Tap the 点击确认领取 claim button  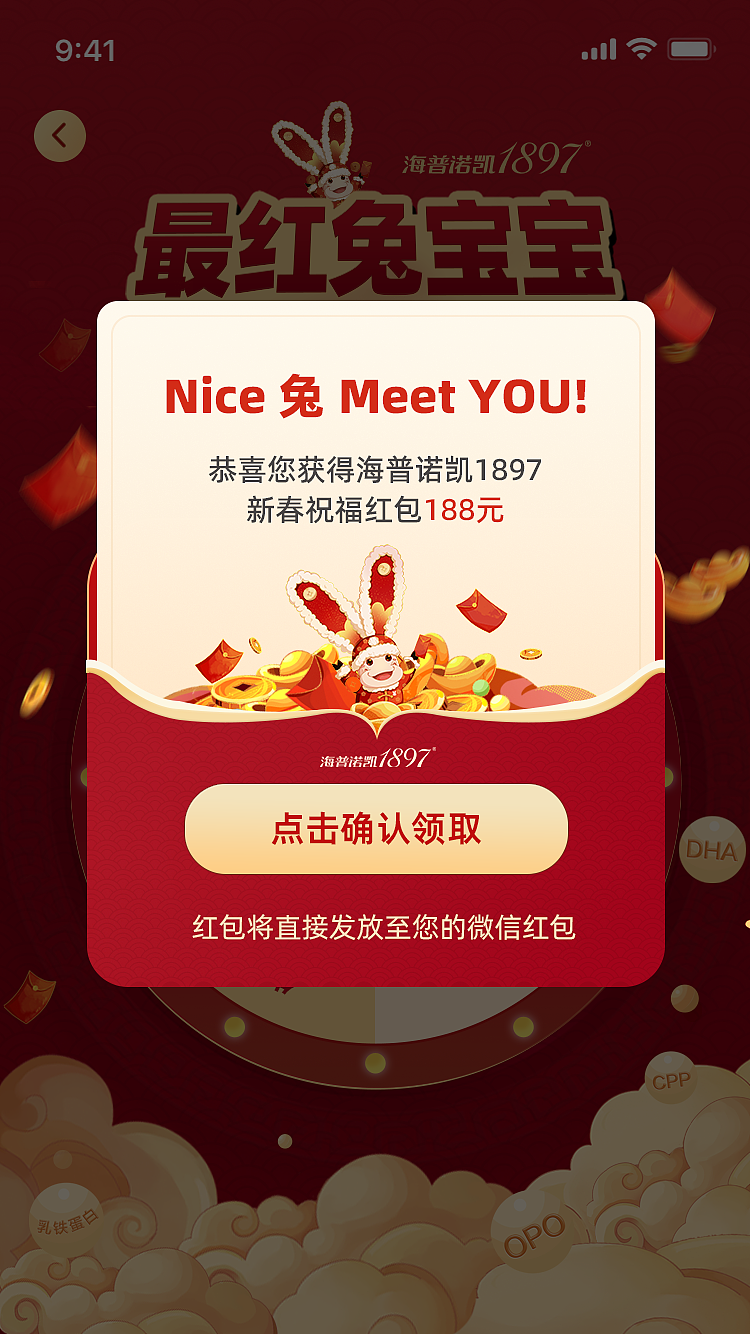click(x=373, y=829)
